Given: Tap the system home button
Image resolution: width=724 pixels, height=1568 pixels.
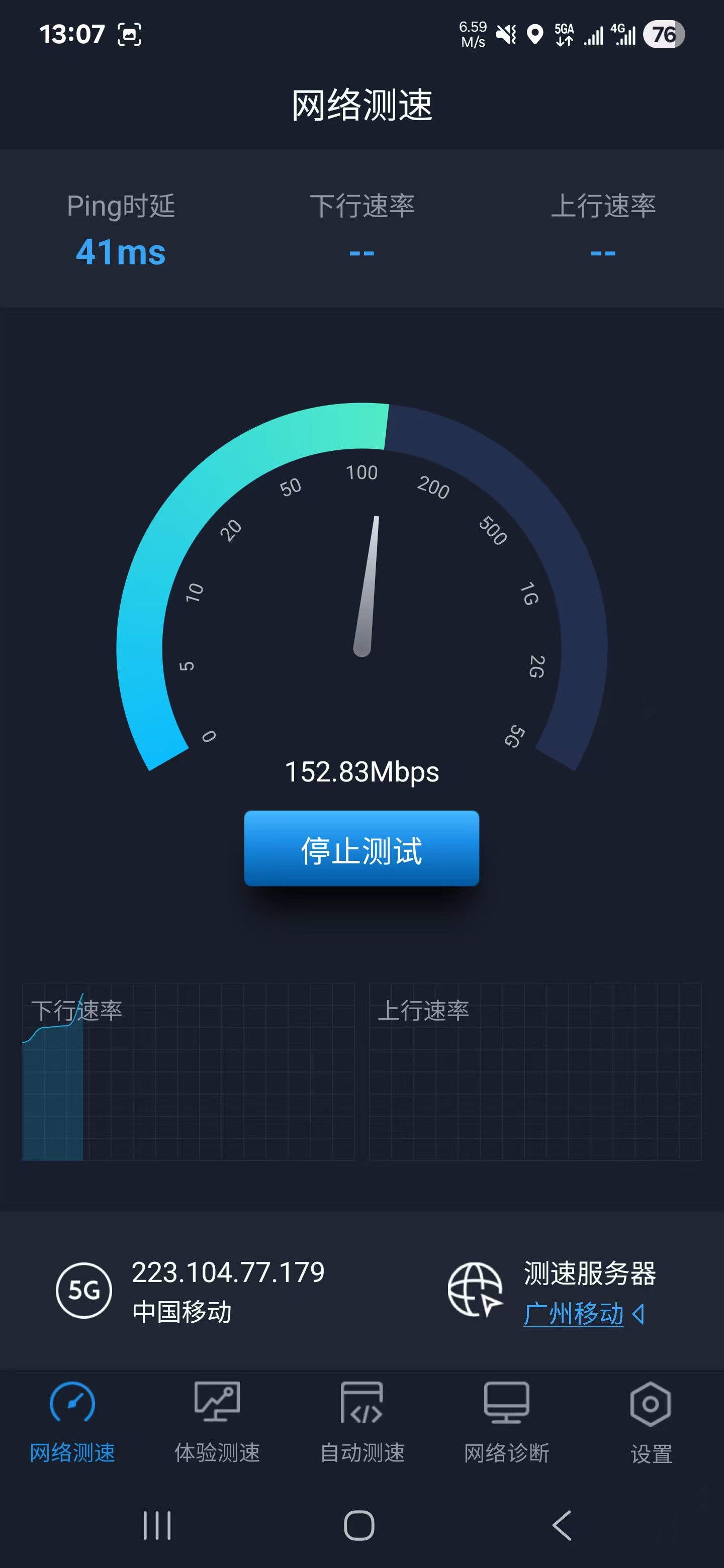Looking at the screenshot, I should 358,1525.
